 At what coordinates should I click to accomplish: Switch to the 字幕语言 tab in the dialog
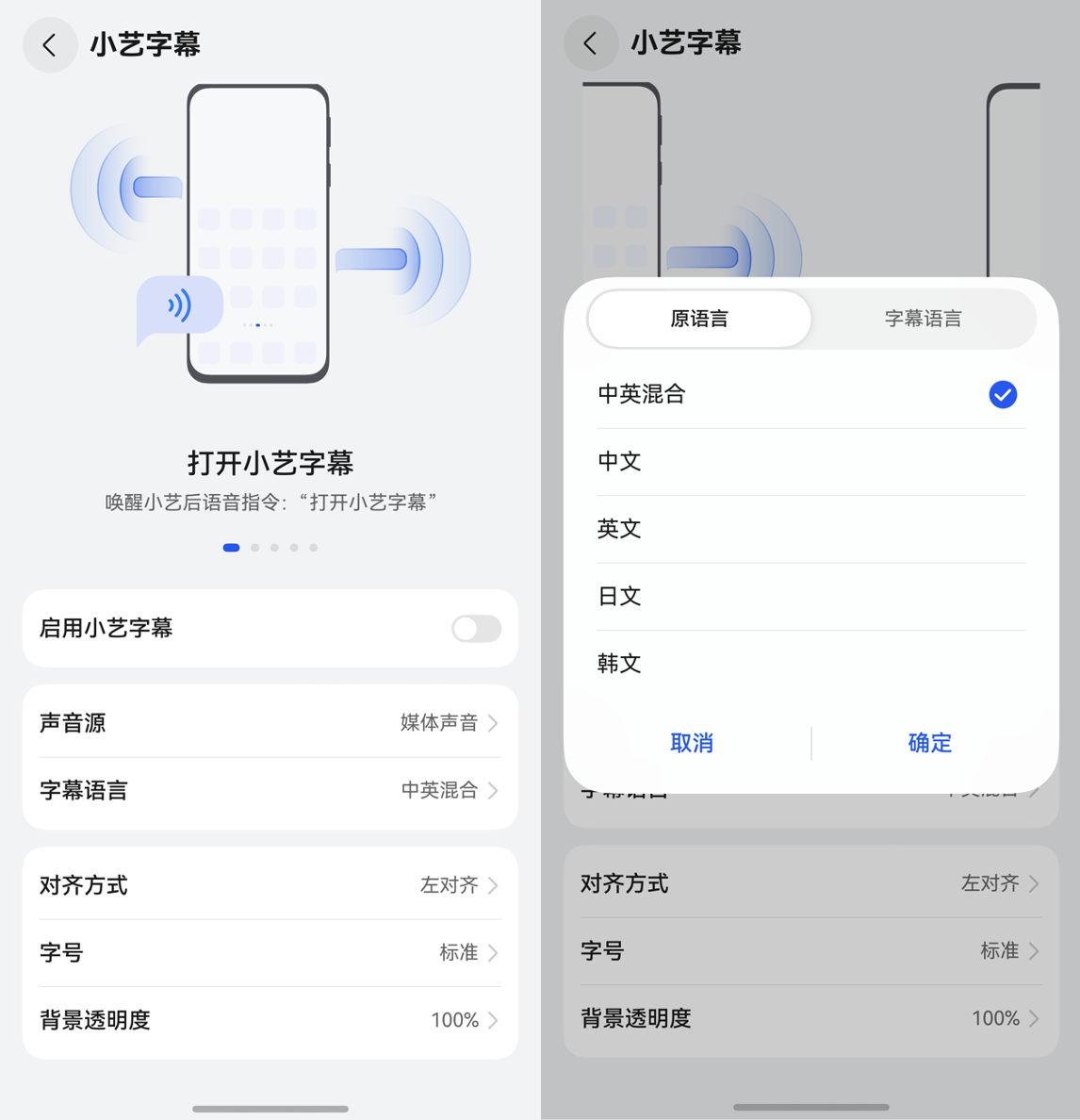[923, 319]
